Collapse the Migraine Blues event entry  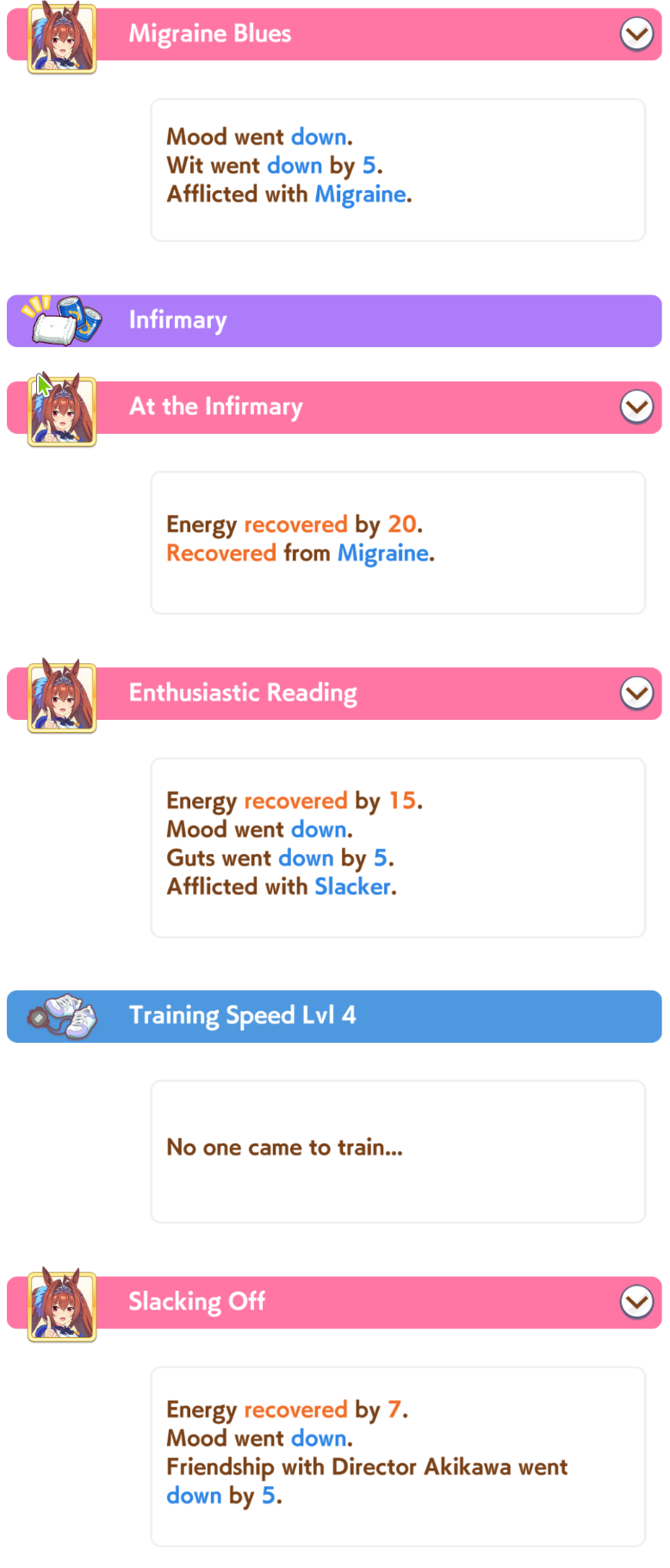(636, 34)
